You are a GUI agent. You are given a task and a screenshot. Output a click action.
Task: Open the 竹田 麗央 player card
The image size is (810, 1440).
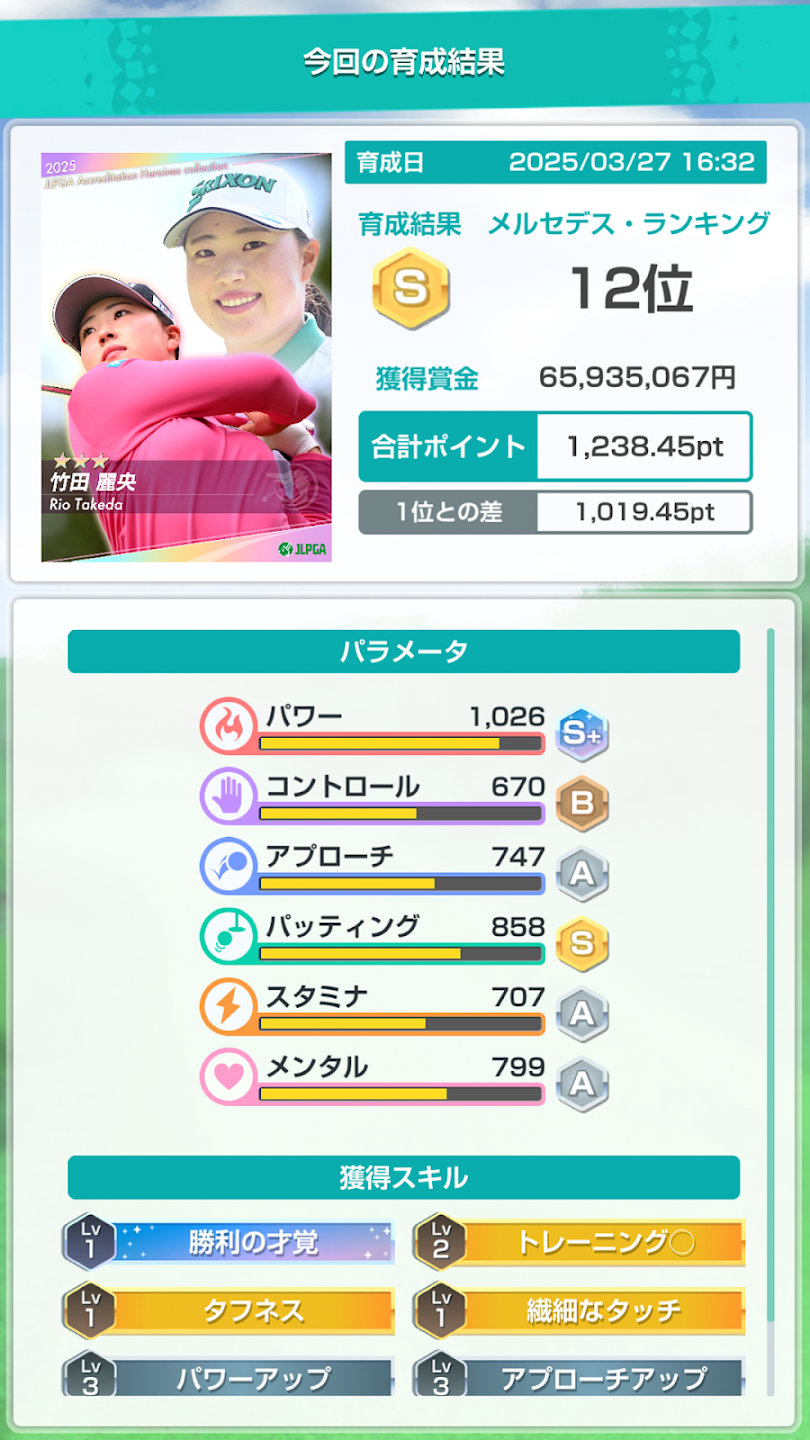tap(186, 357)
